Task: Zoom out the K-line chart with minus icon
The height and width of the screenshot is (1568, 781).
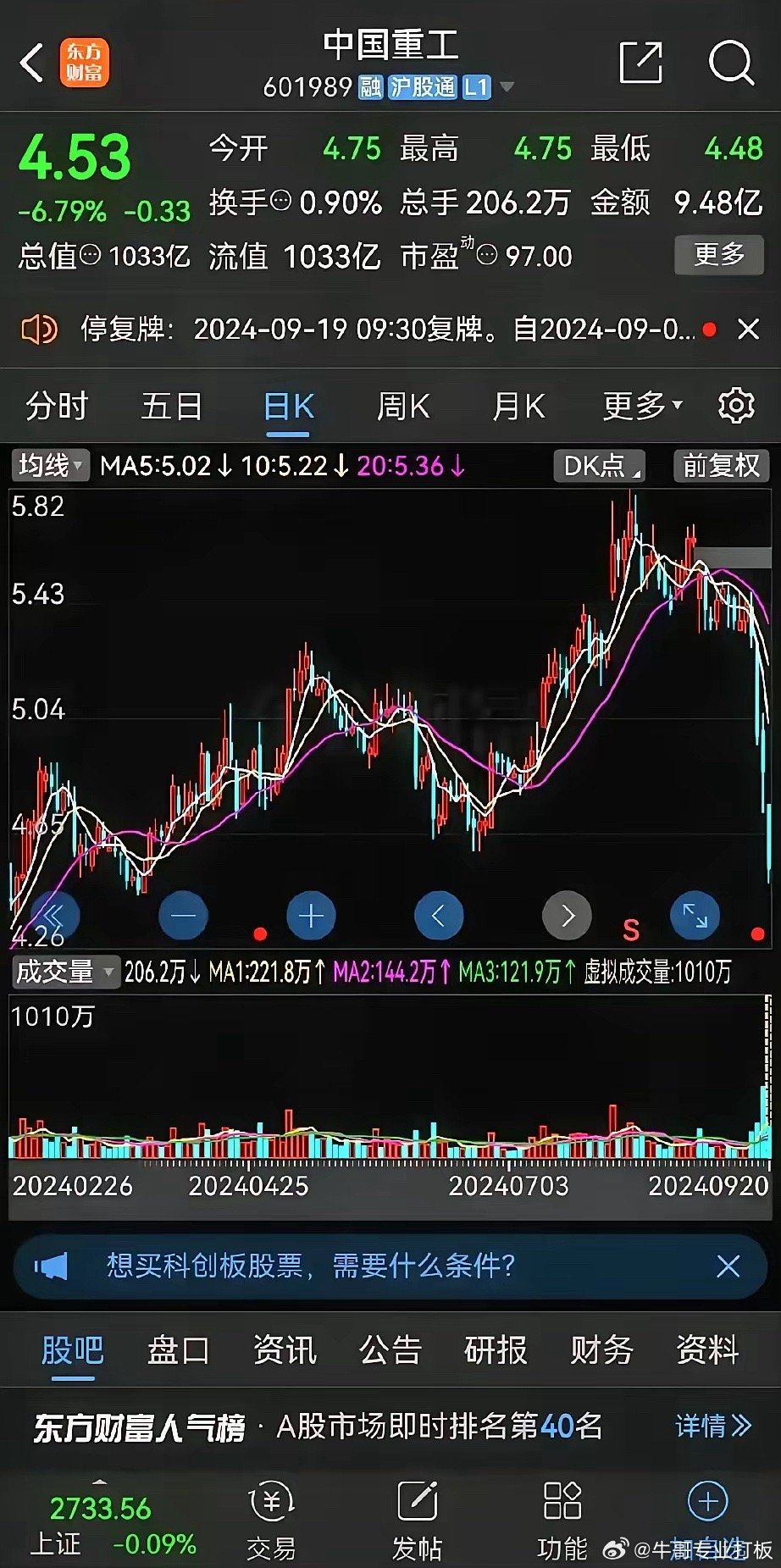Action: [183, 916]
